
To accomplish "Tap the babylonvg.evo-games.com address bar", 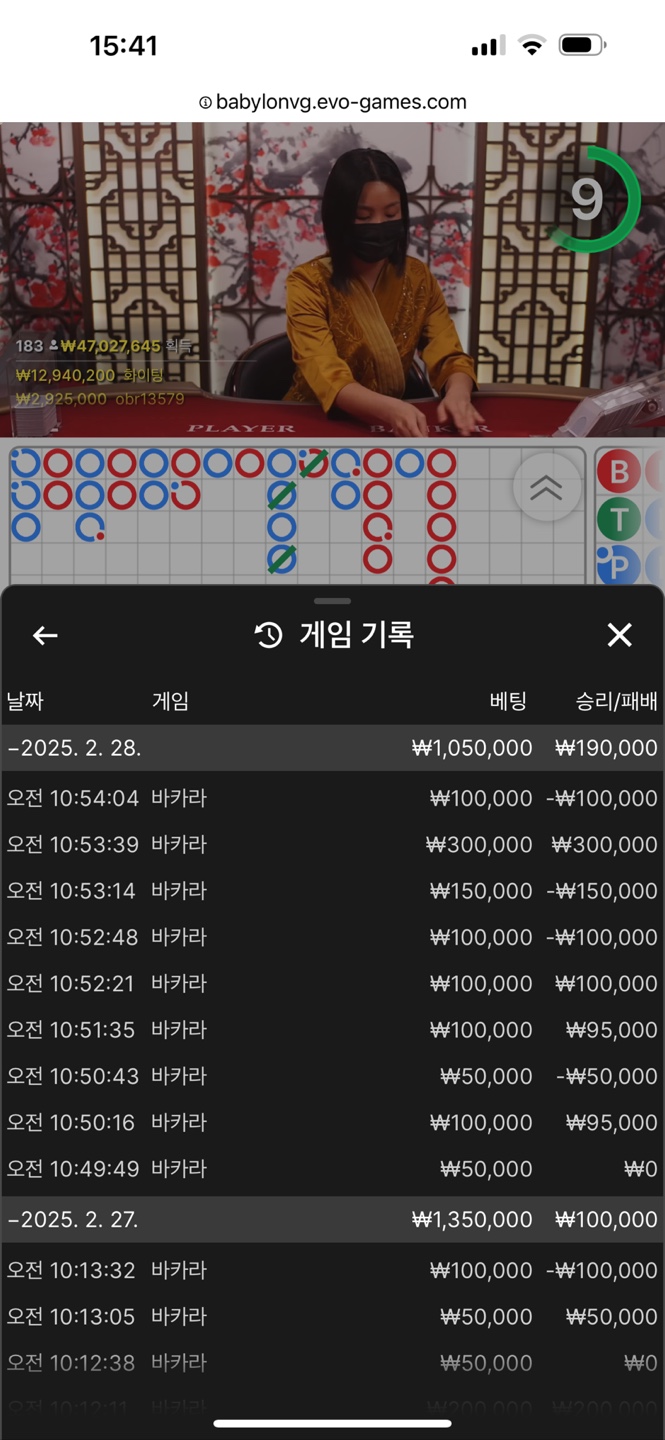I will [x=332, y=102].
